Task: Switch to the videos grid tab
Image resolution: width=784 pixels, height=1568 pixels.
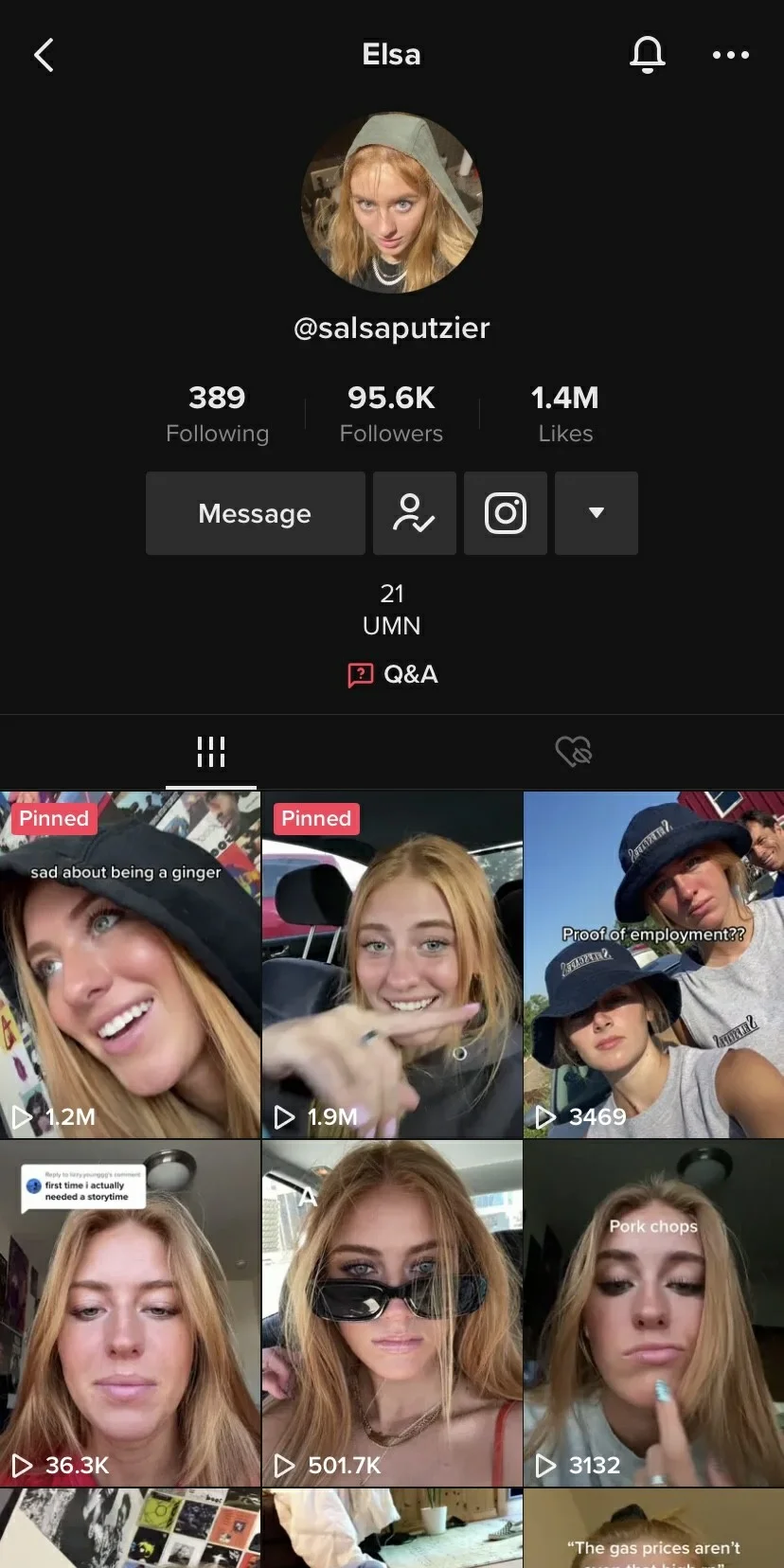Action: pyautogui.click(x=211, y=752)
